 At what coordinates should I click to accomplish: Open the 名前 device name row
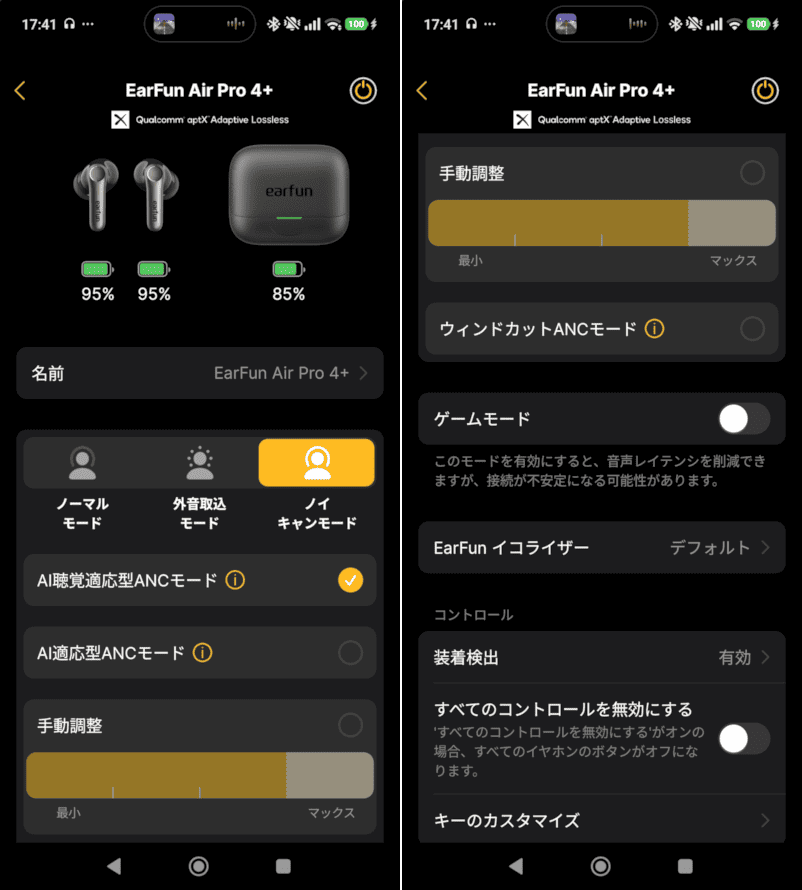click(200, 373)
